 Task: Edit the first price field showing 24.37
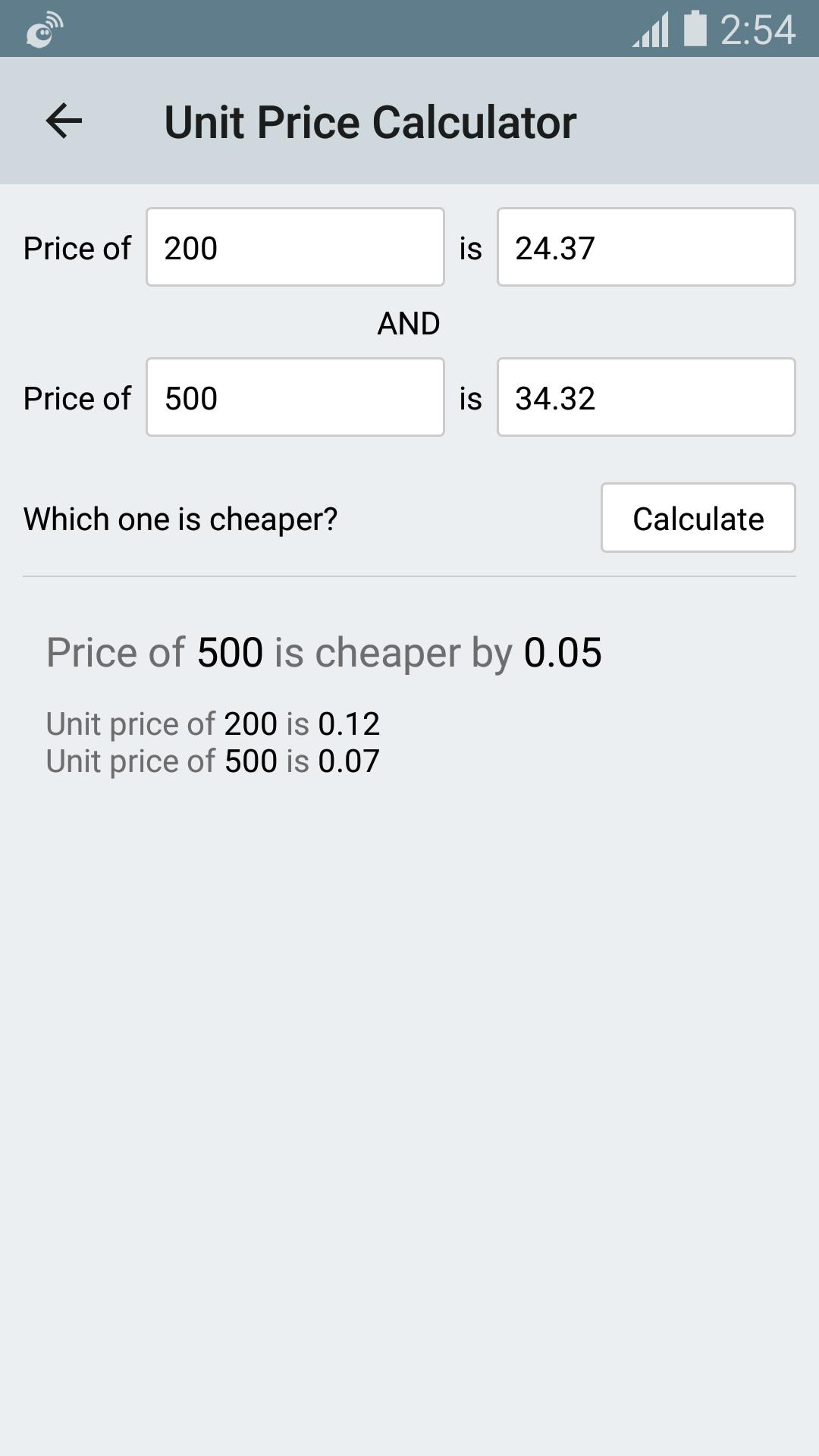[x=646, y=247]
